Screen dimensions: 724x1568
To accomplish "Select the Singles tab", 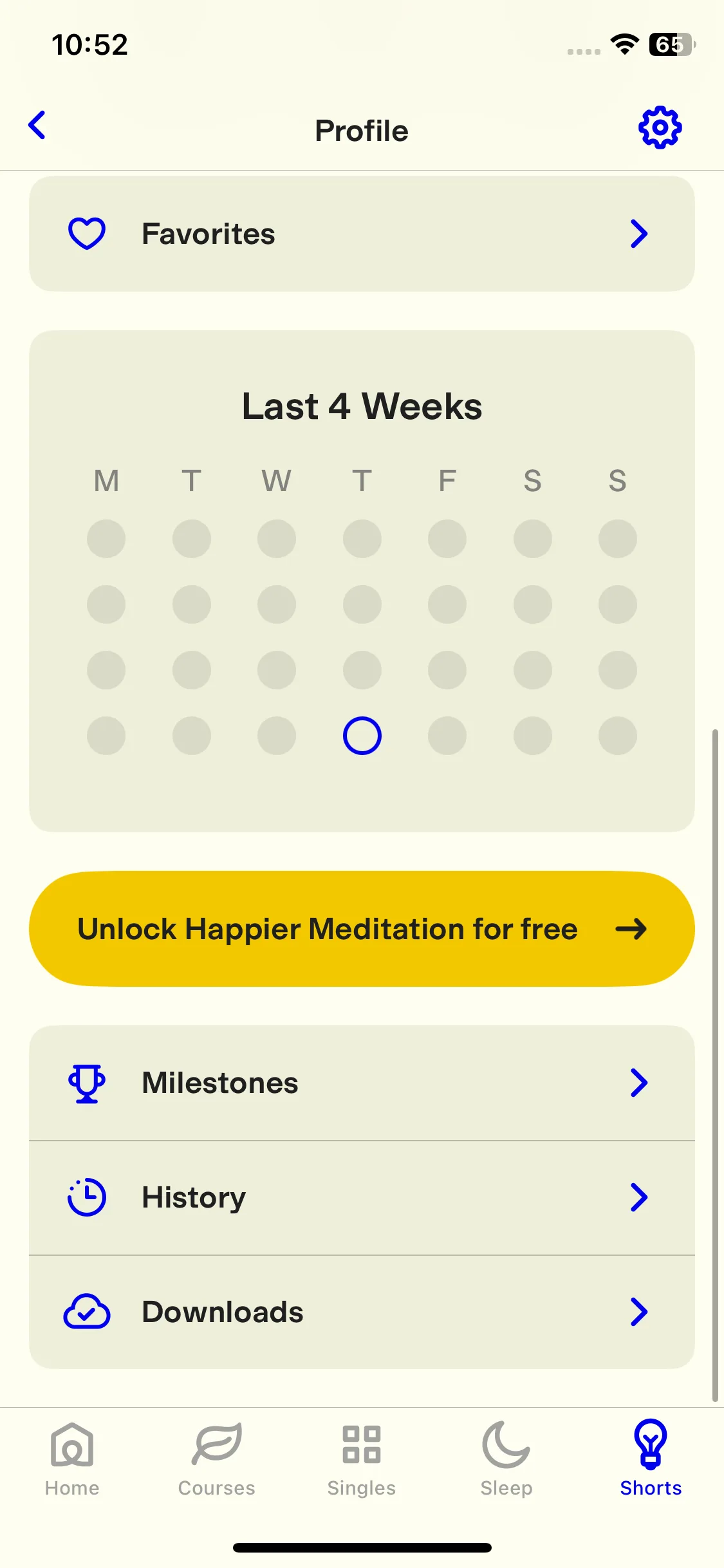I will (362, 1459).
